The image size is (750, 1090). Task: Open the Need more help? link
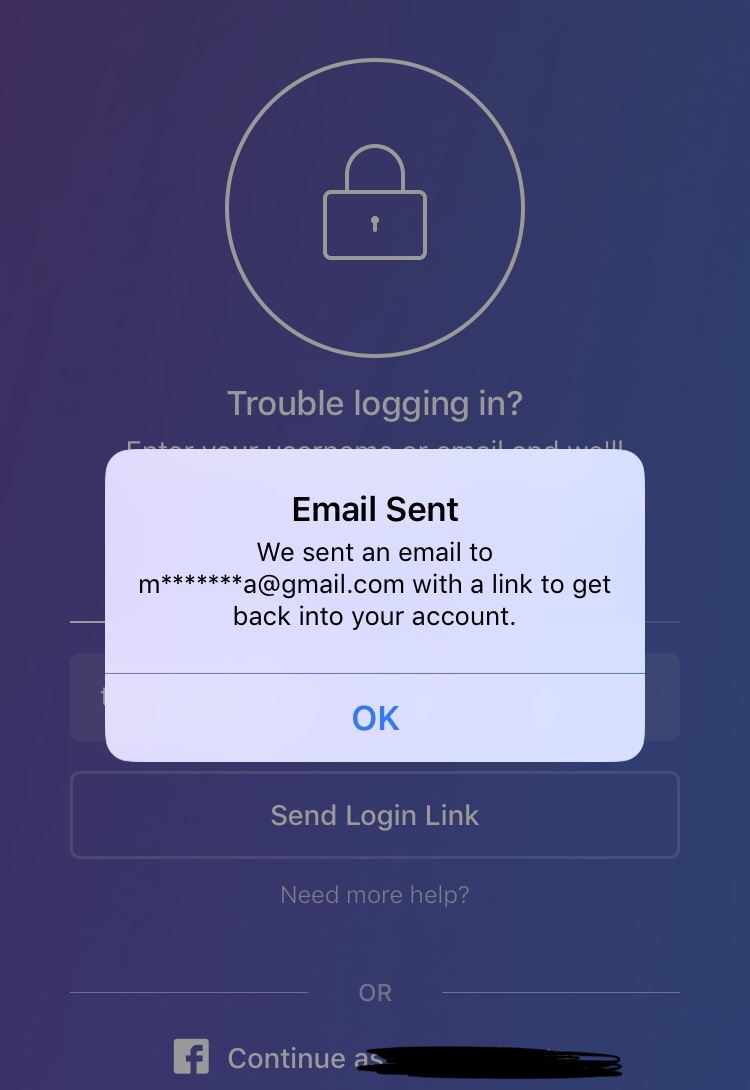point(375,894)
